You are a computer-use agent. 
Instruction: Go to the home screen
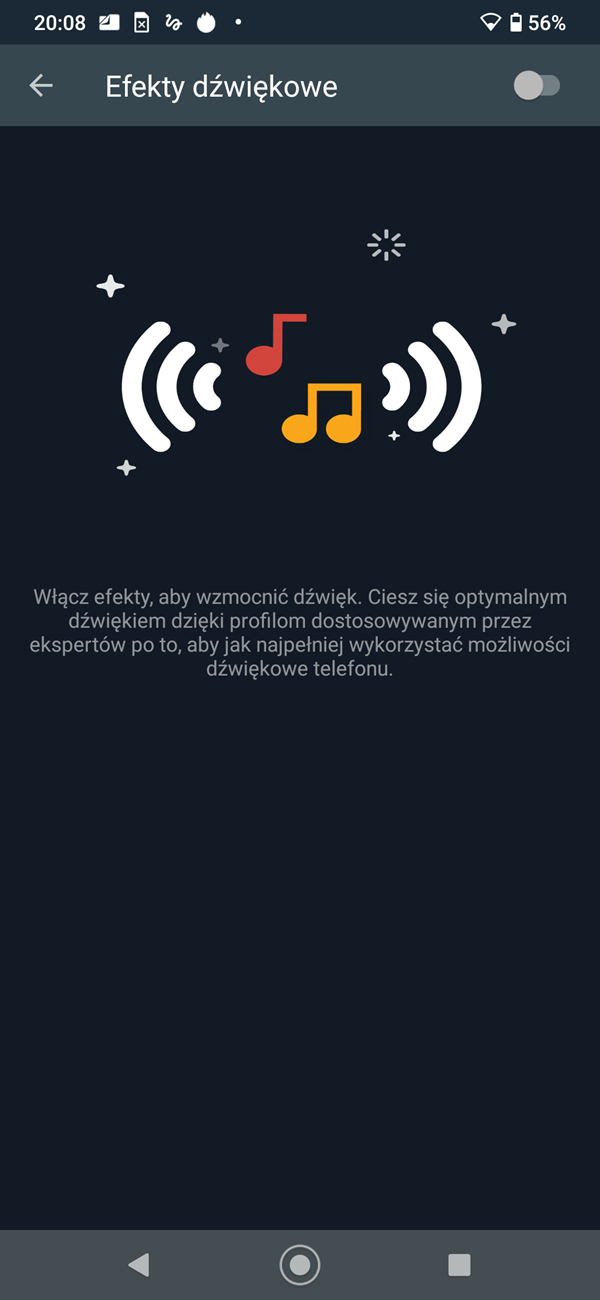click(299, 1265)
